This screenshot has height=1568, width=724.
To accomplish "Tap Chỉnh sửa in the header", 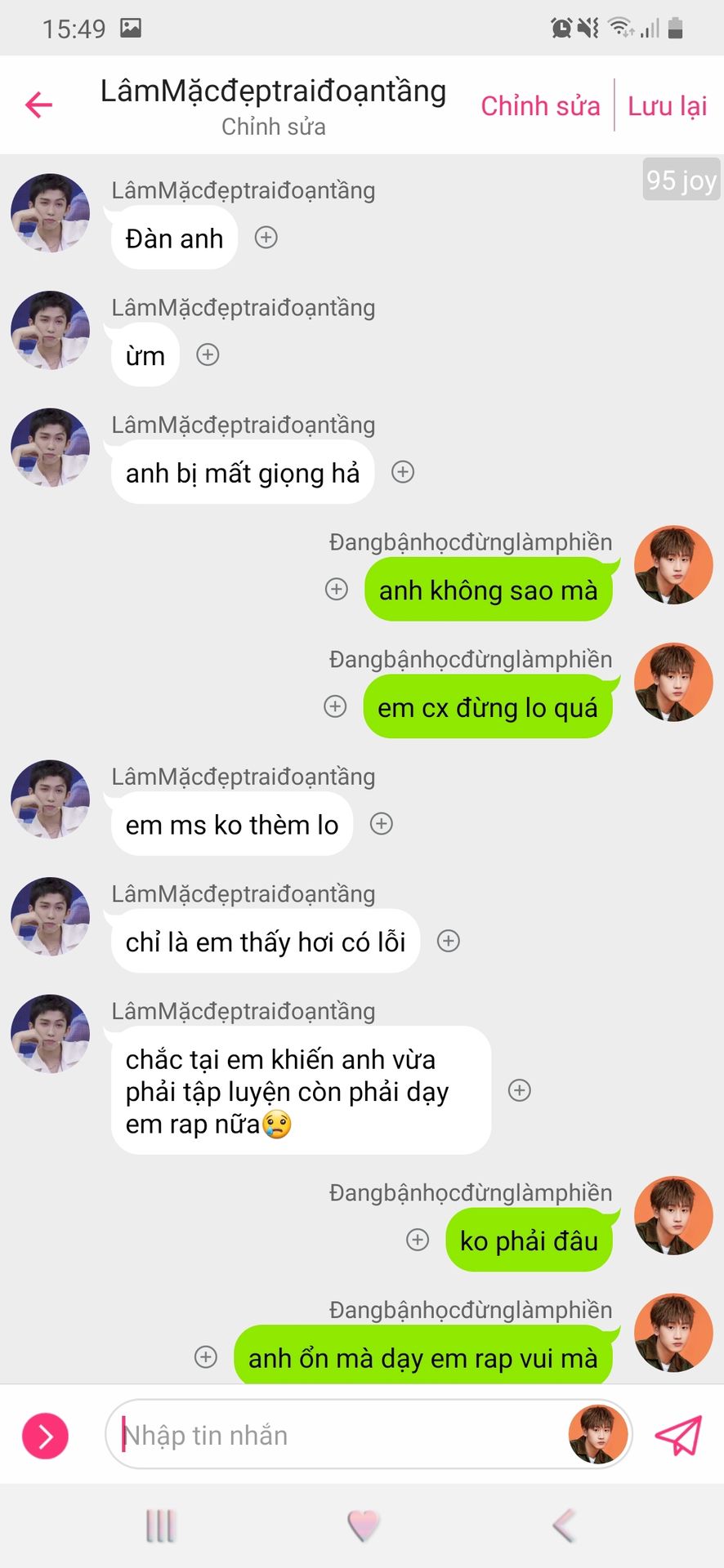I will click(x=540, y=105).
